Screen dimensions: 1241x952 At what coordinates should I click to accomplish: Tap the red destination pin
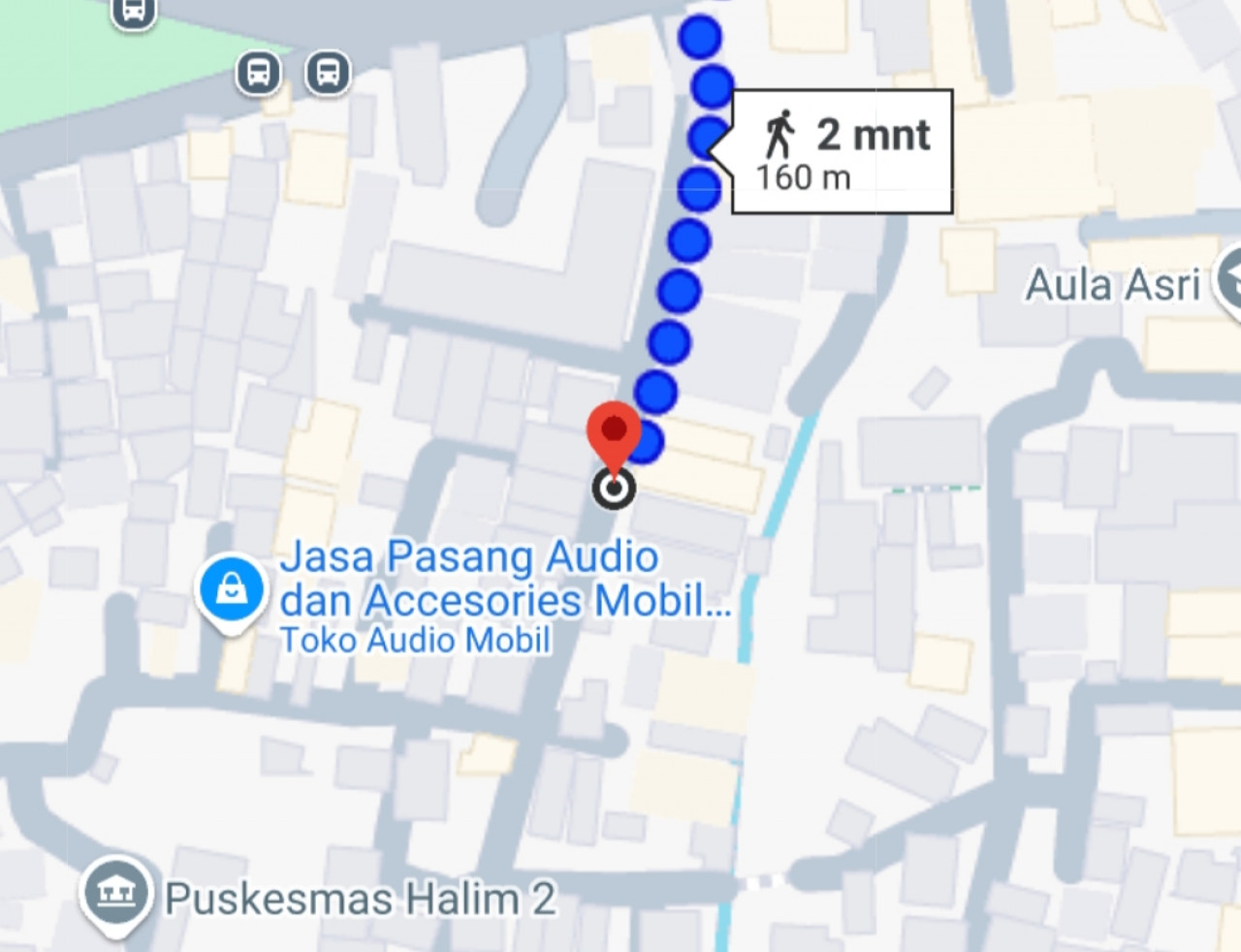tap(615, 432)
